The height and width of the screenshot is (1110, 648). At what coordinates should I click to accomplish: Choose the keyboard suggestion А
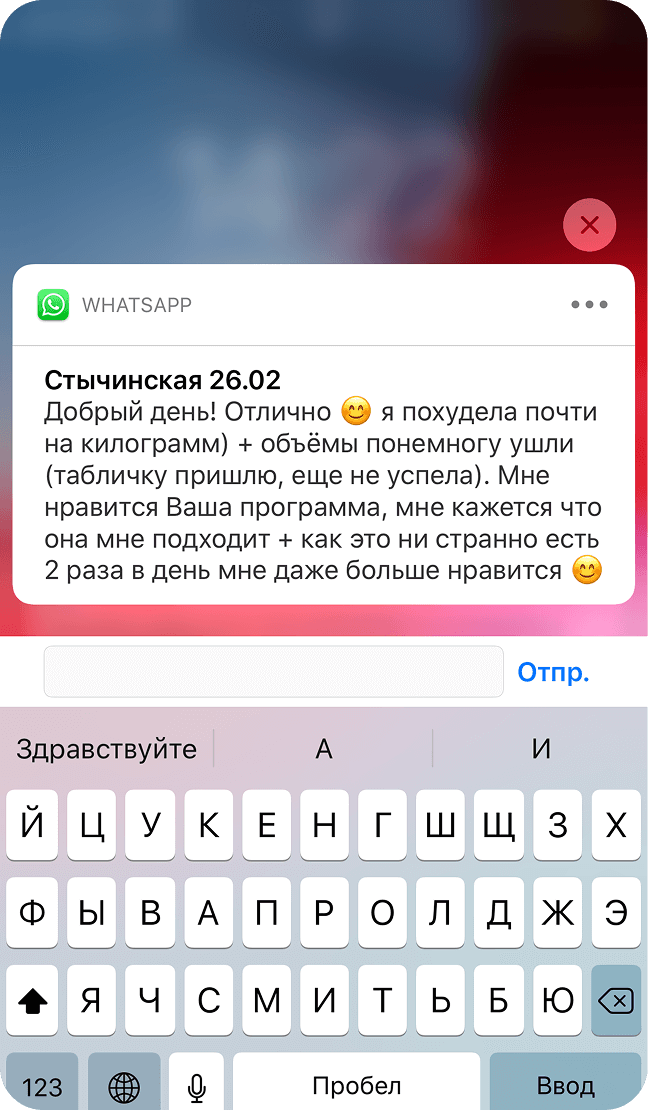323,748
